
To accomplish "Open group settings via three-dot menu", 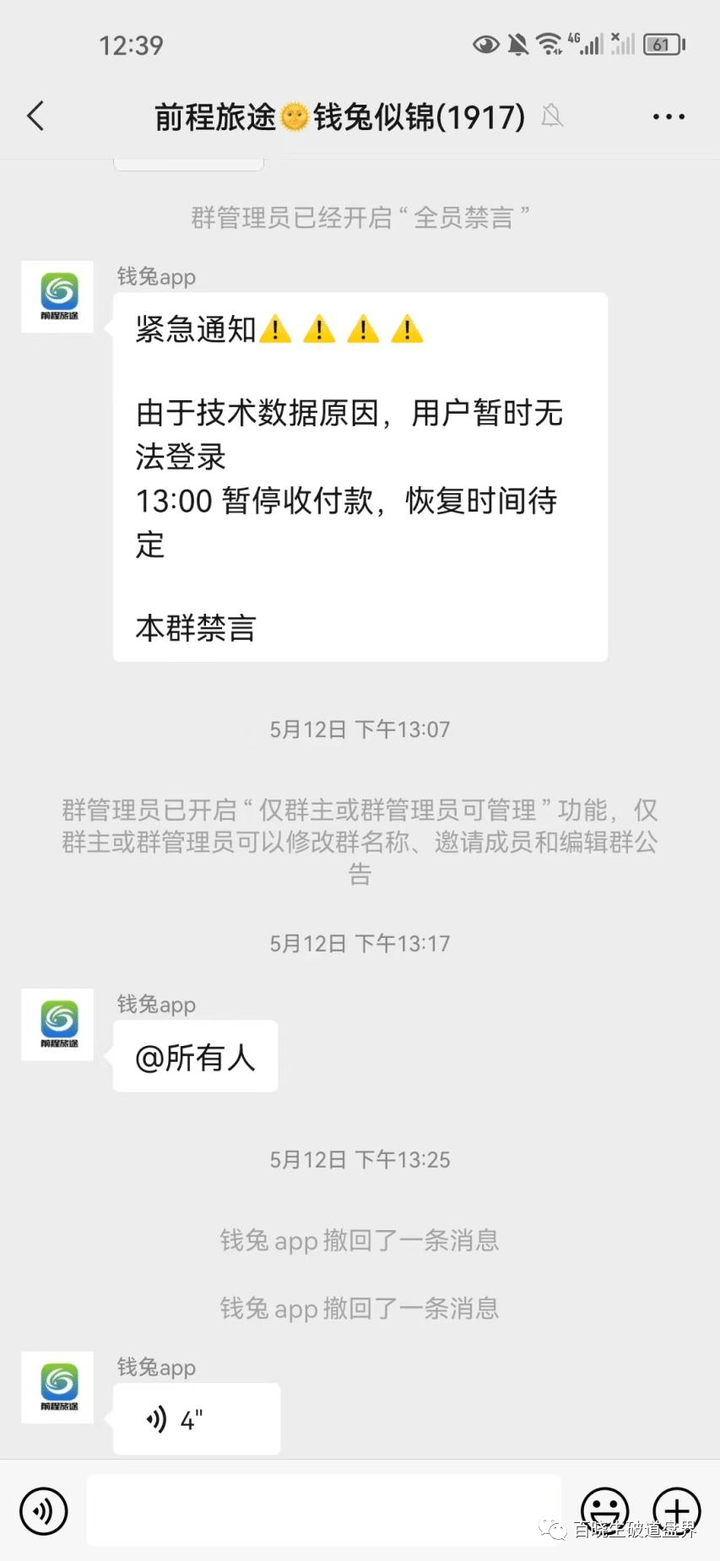I will (667, 116).
